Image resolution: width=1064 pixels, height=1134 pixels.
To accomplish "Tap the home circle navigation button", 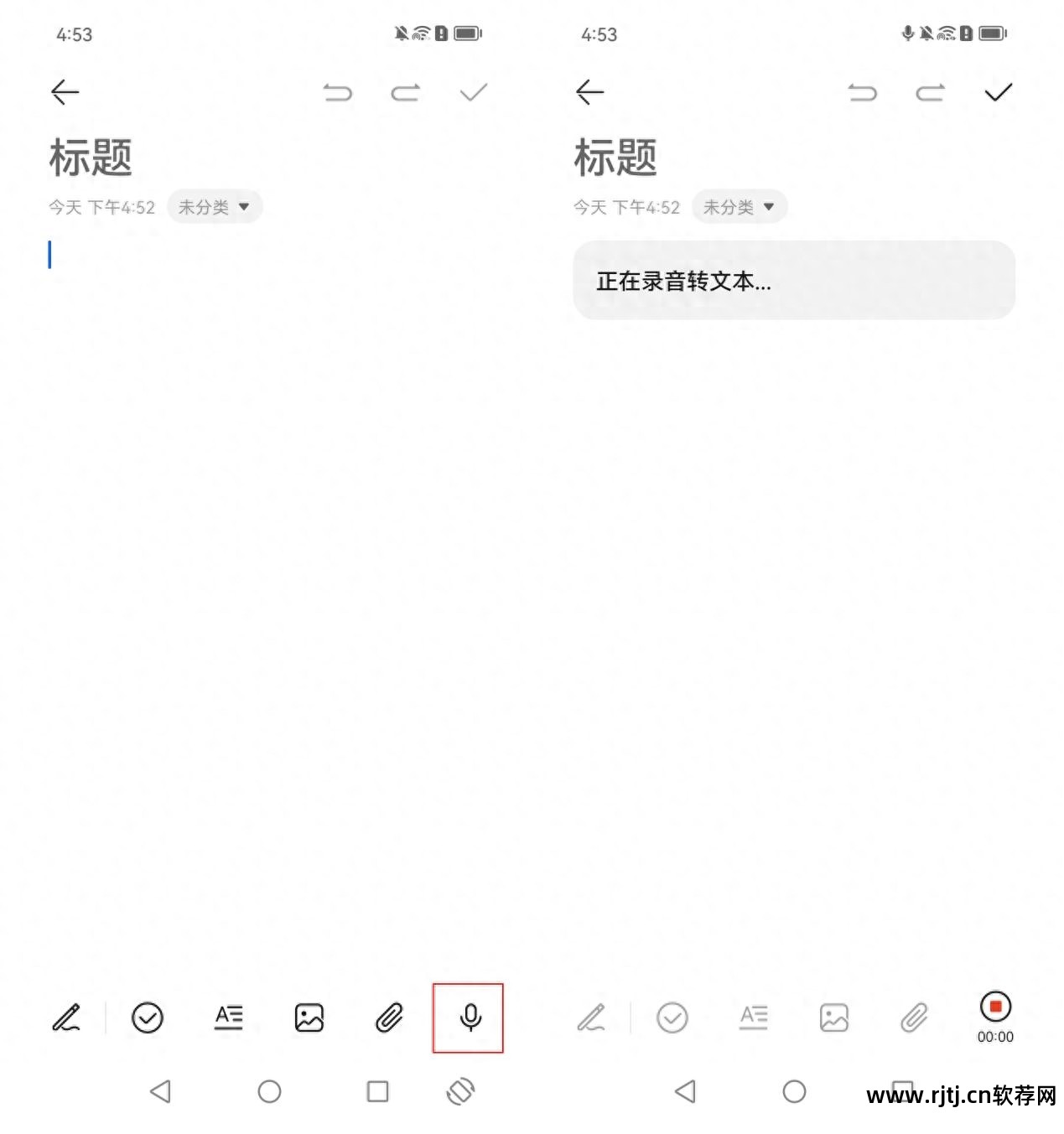I will 269,1092.
